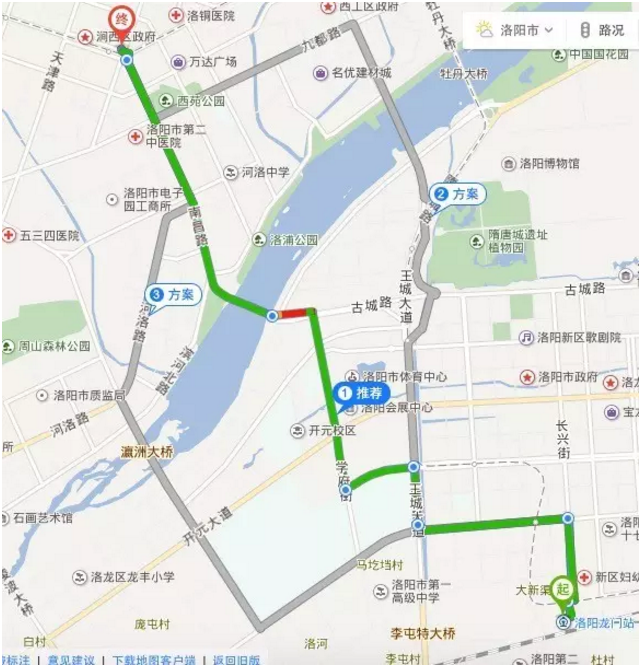
Task: Tap the 起 start point marker
Action: point(563,589)
